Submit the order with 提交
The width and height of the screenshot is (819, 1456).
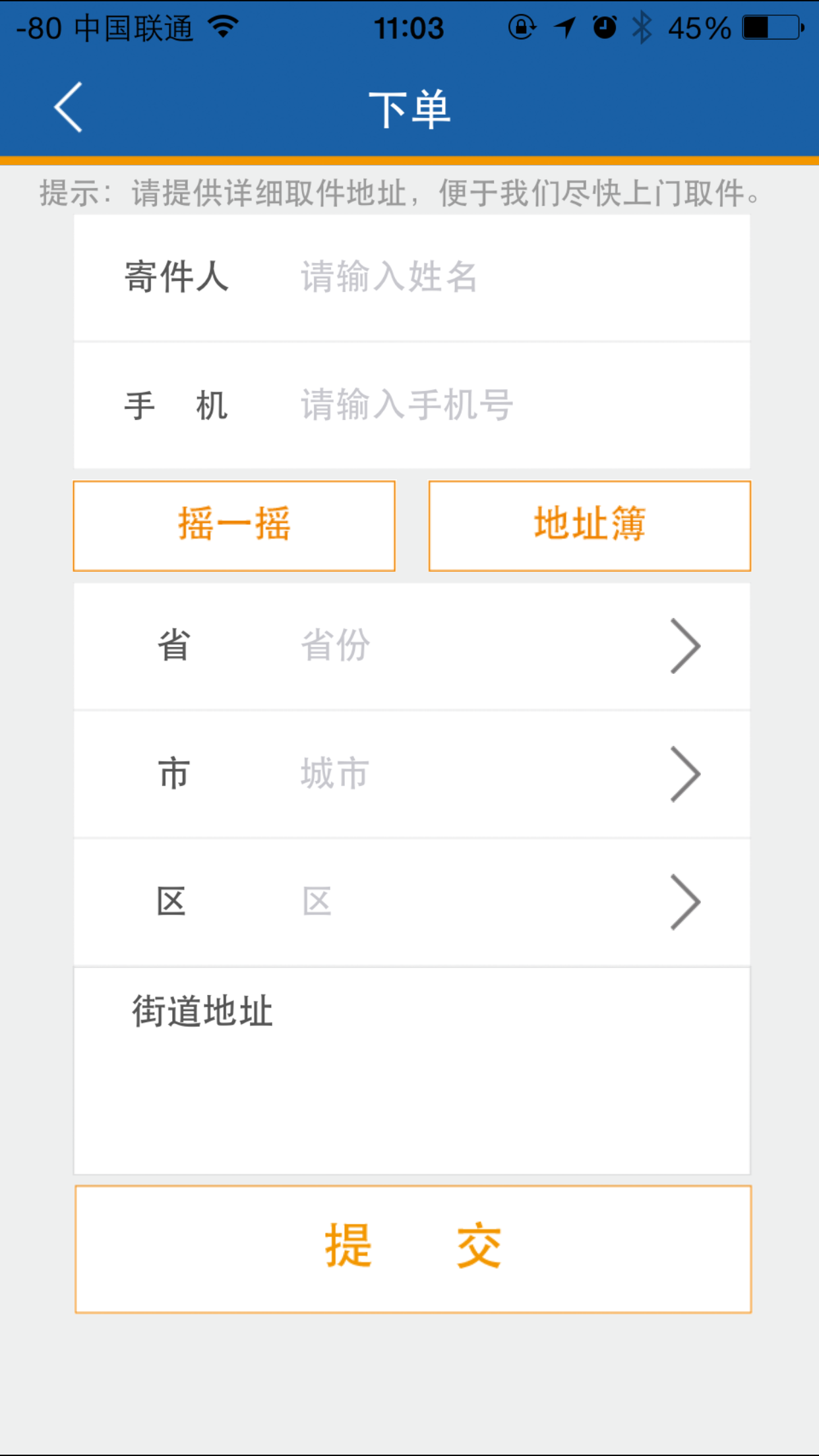coord(413,1248)
